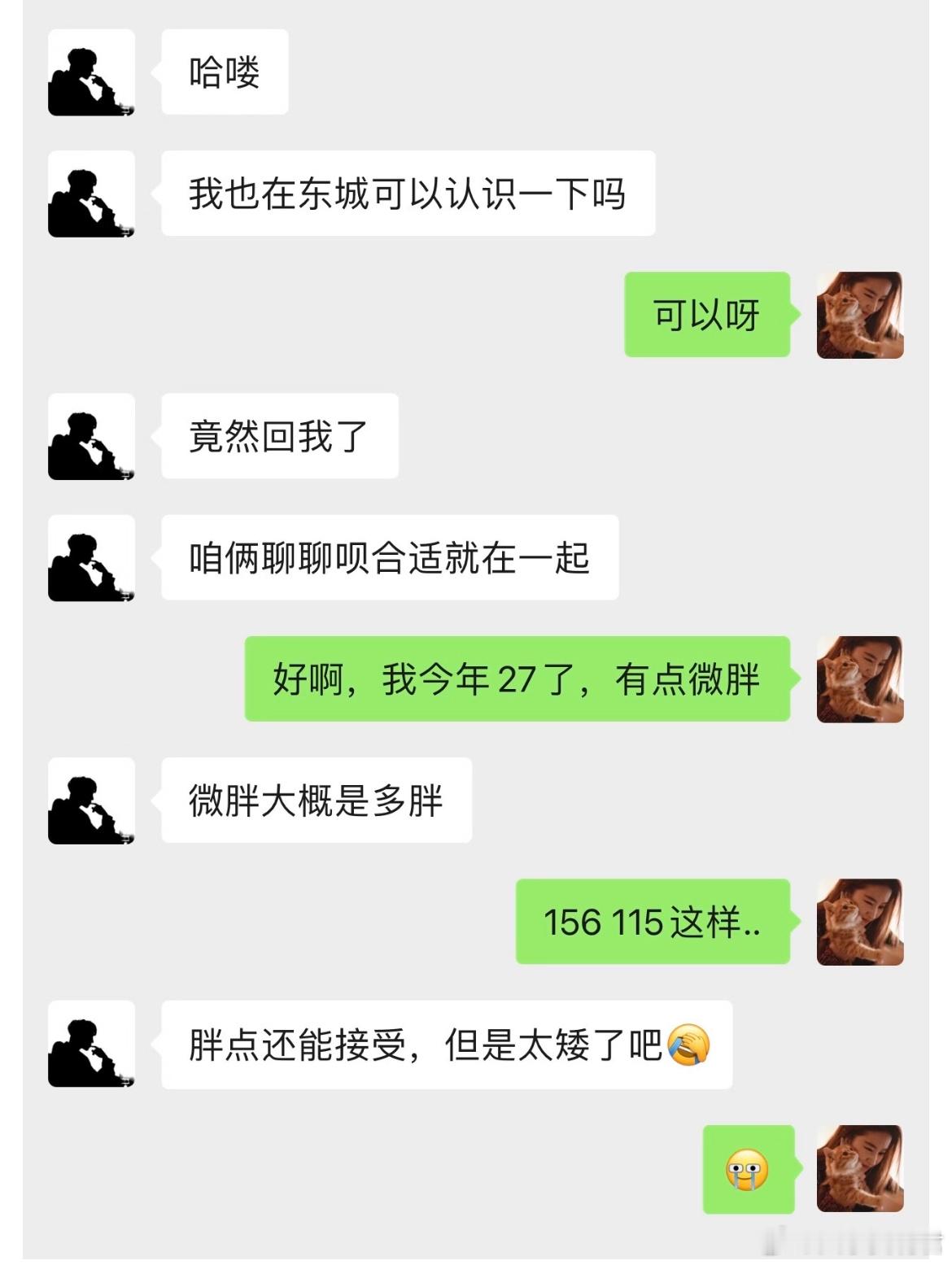Click the black silhouette avatar beside 哈喽

click(x=91, y=74)
